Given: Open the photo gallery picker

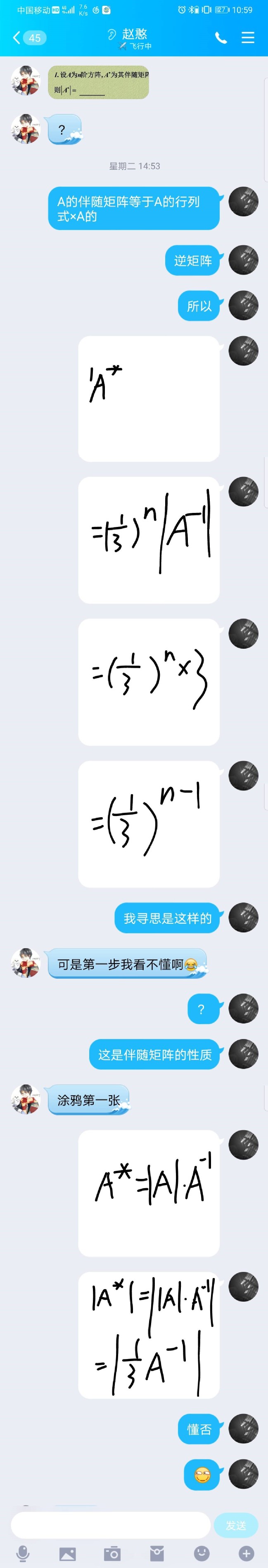Looking at the screenshot, I should coord(68,1553).
